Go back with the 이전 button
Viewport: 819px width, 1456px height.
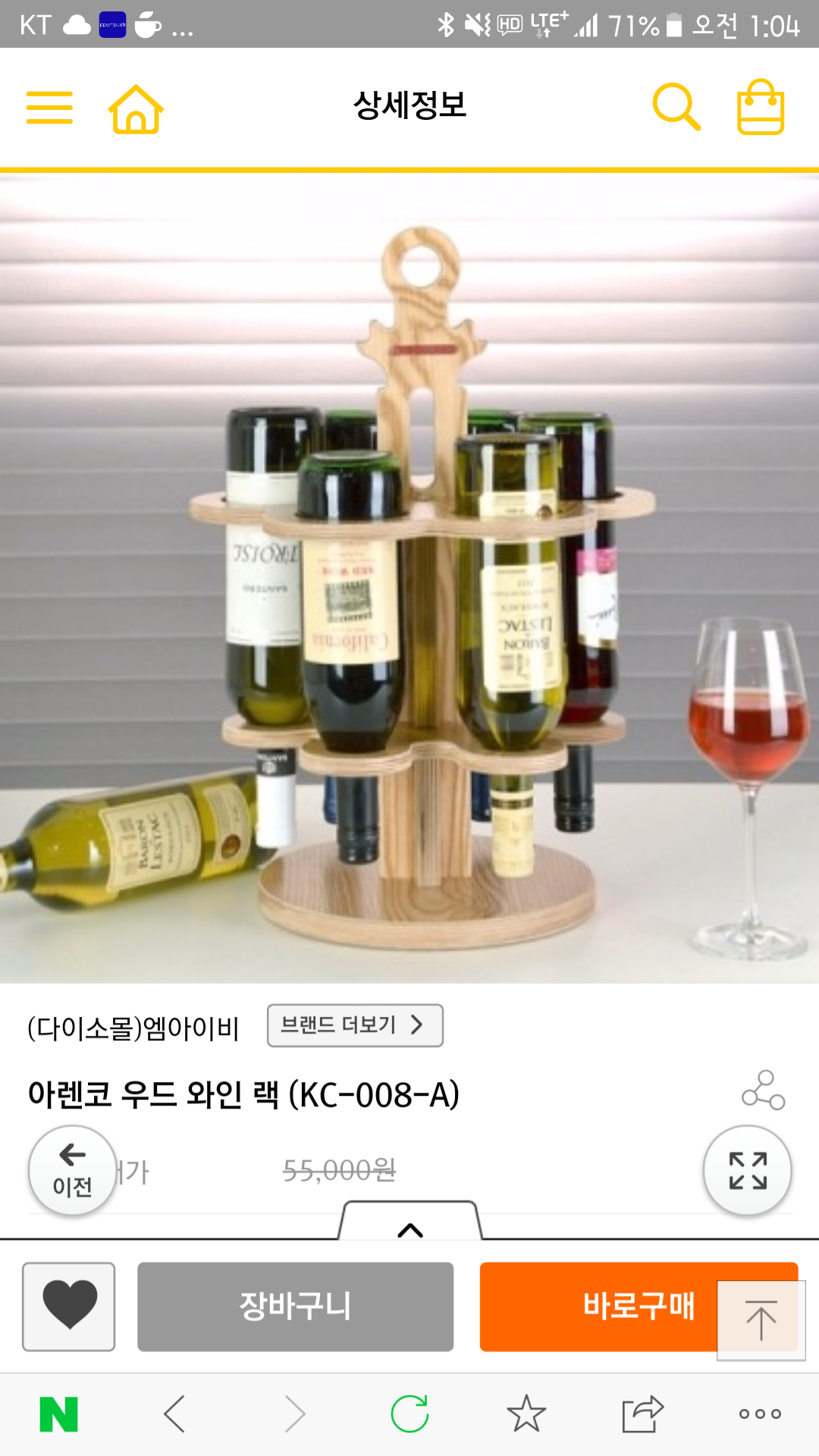[73, 1171]
